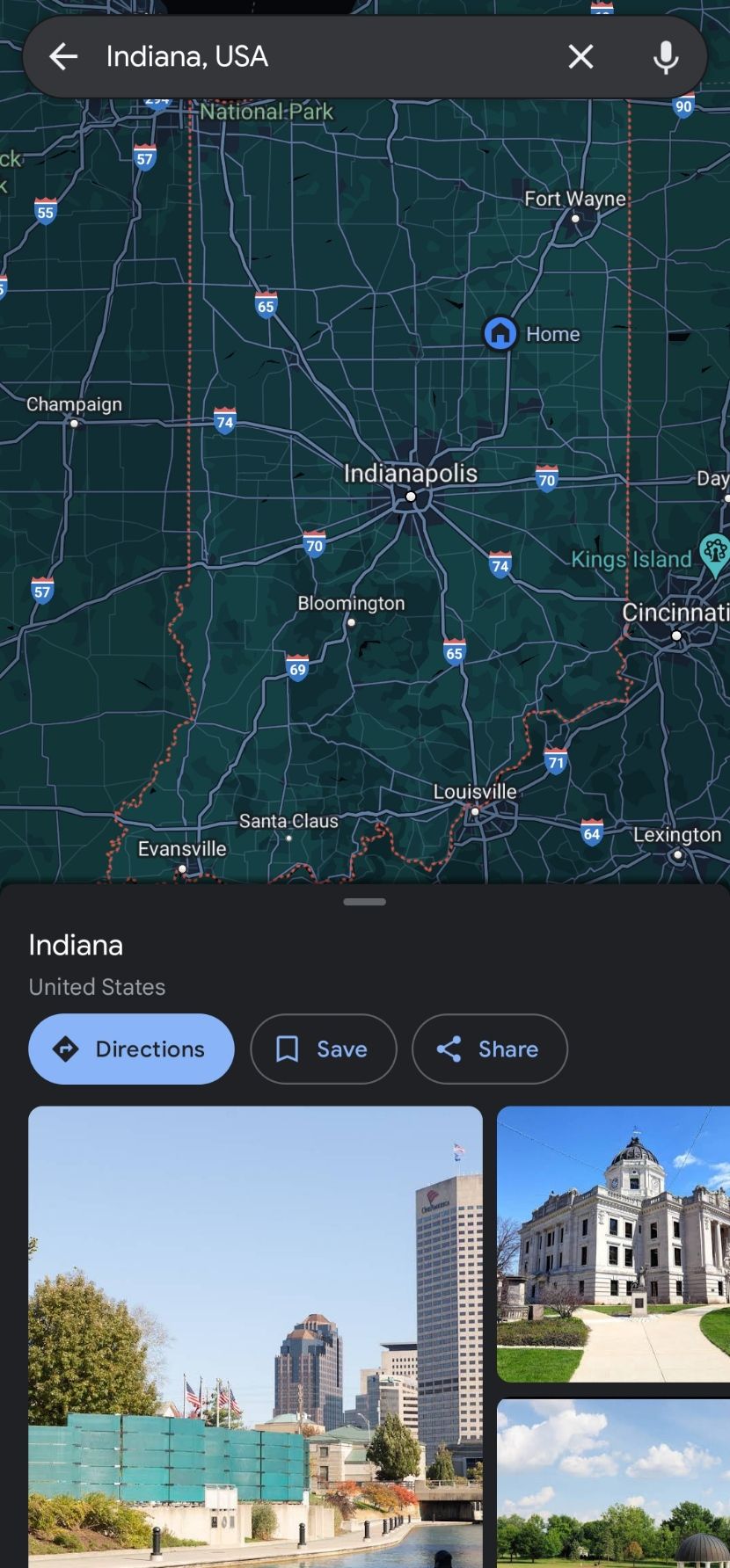Open the Indianapolis canal skyline photo

[255, 1336]
